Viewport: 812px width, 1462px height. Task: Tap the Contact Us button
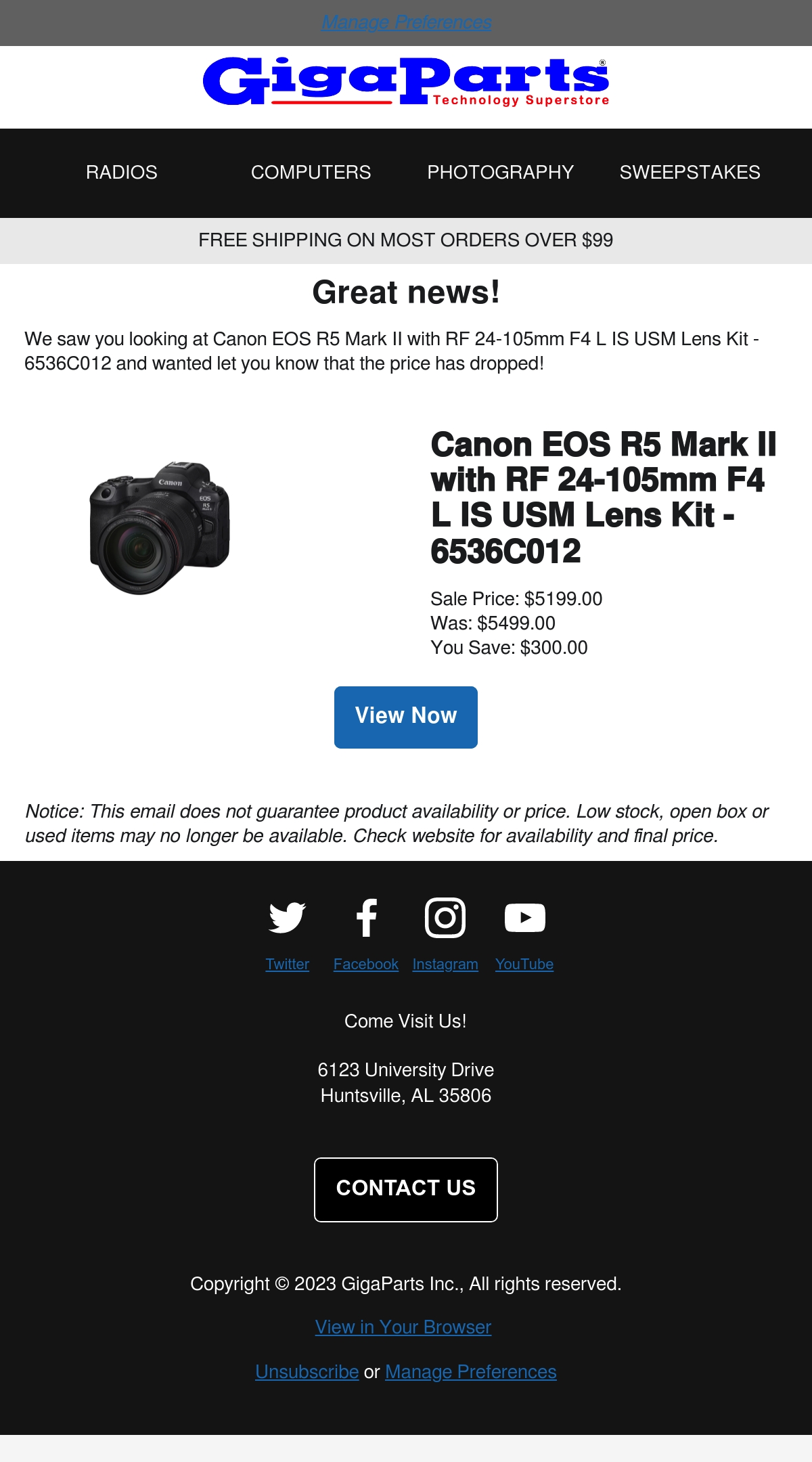pyautogui.click(x=406, y=1190)
